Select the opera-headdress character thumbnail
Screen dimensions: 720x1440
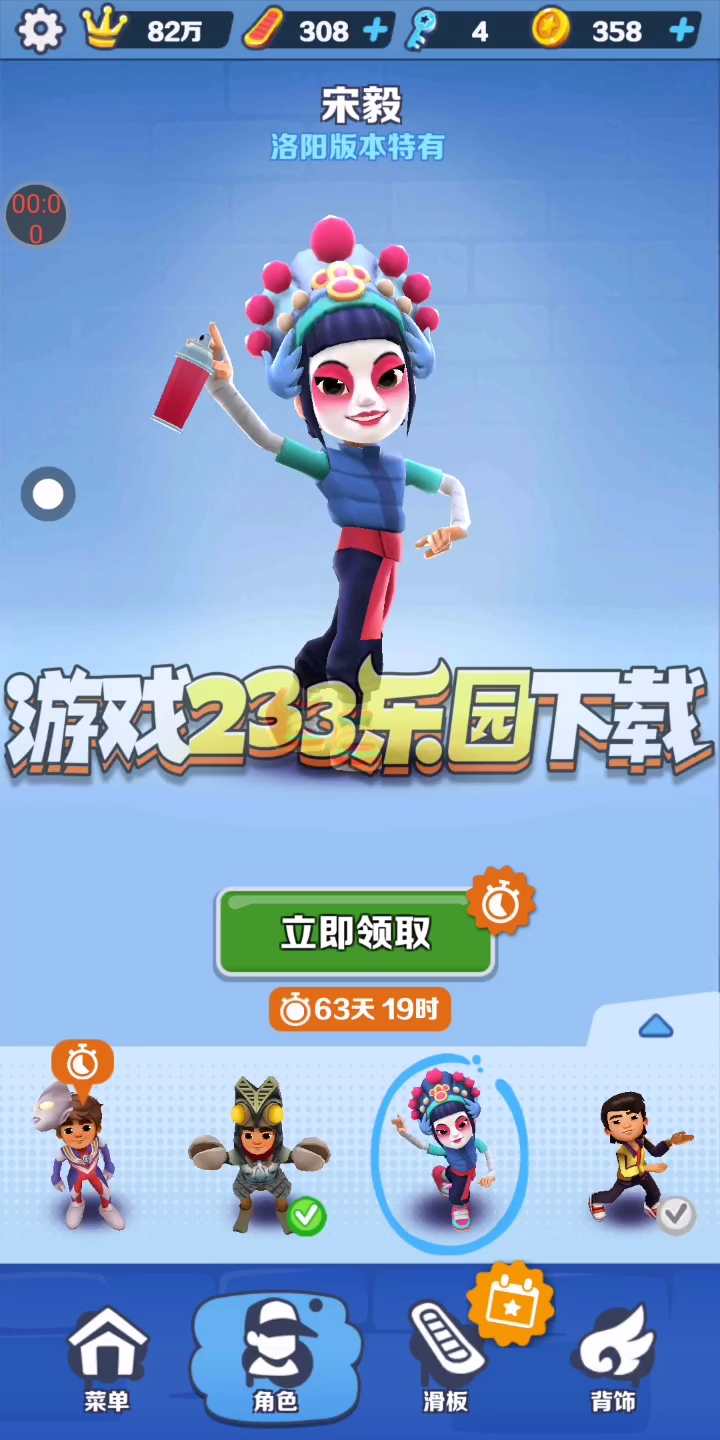449,1152
